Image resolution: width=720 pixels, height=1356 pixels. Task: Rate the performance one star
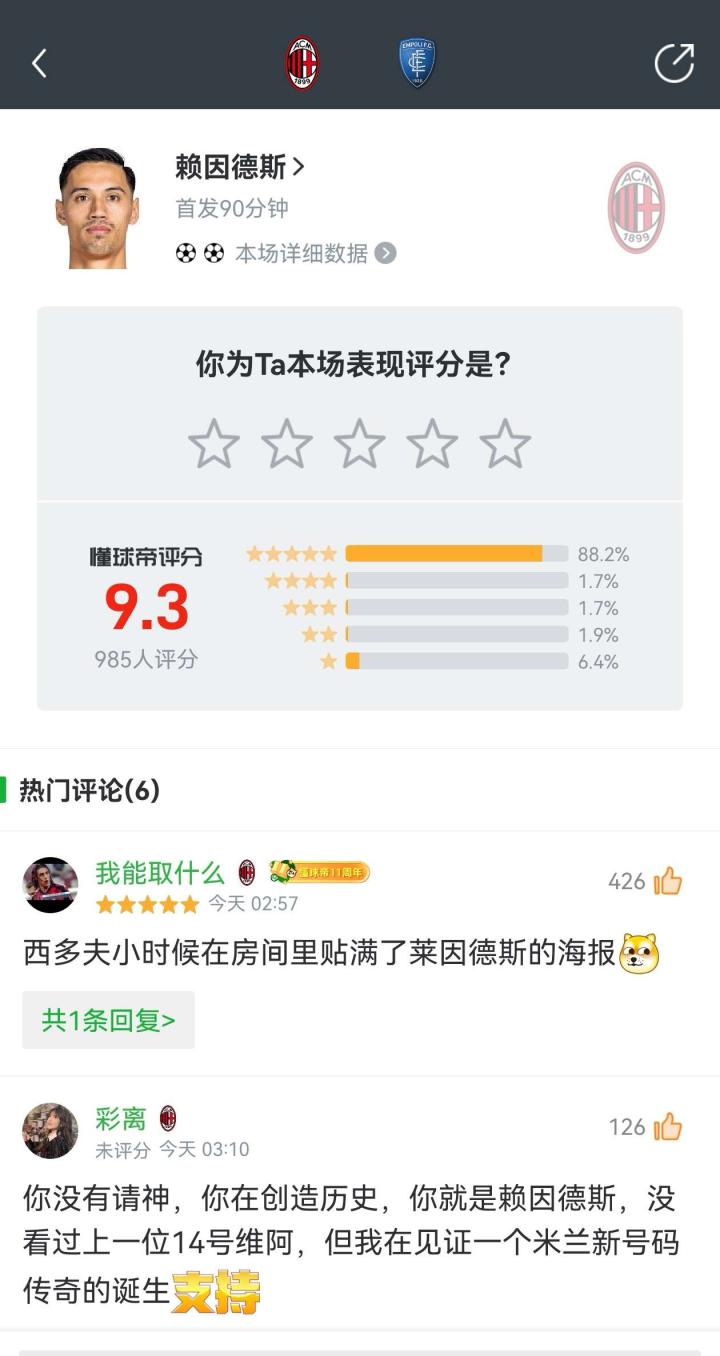[x=214, y=444]
